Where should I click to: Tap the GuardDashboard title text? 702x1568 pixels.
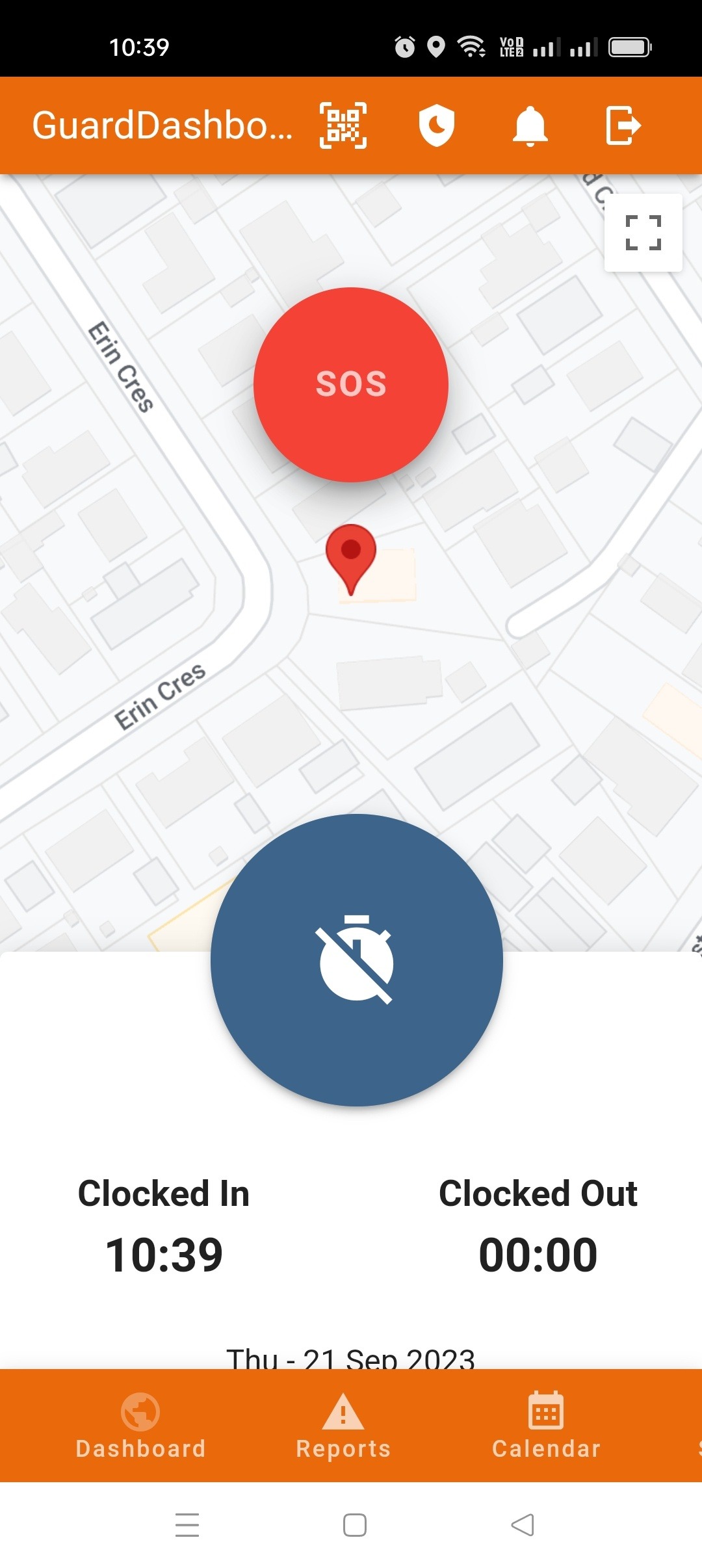pos(164,125)
